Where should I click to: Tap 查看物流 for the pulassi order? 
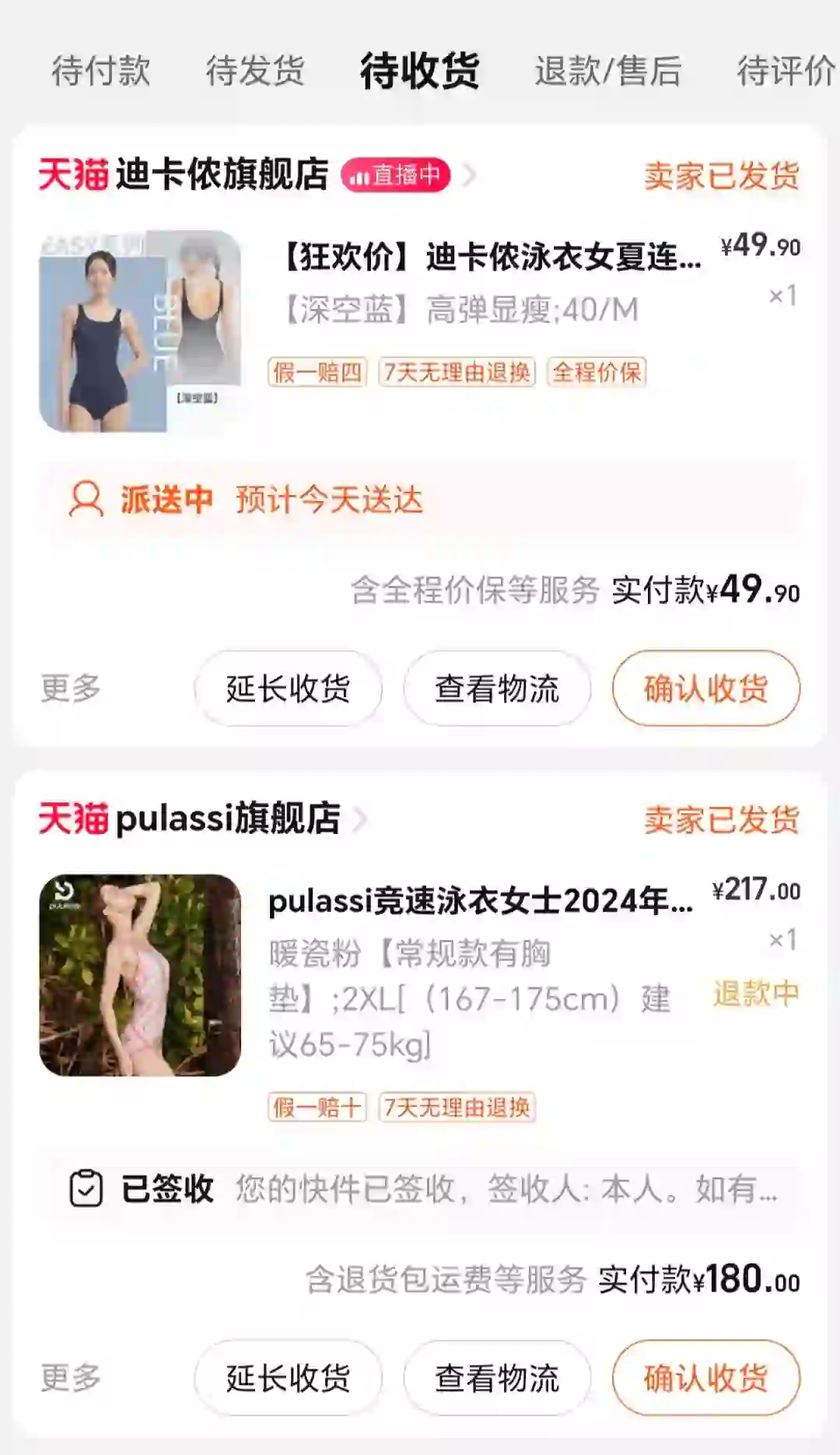point(497,1378)
